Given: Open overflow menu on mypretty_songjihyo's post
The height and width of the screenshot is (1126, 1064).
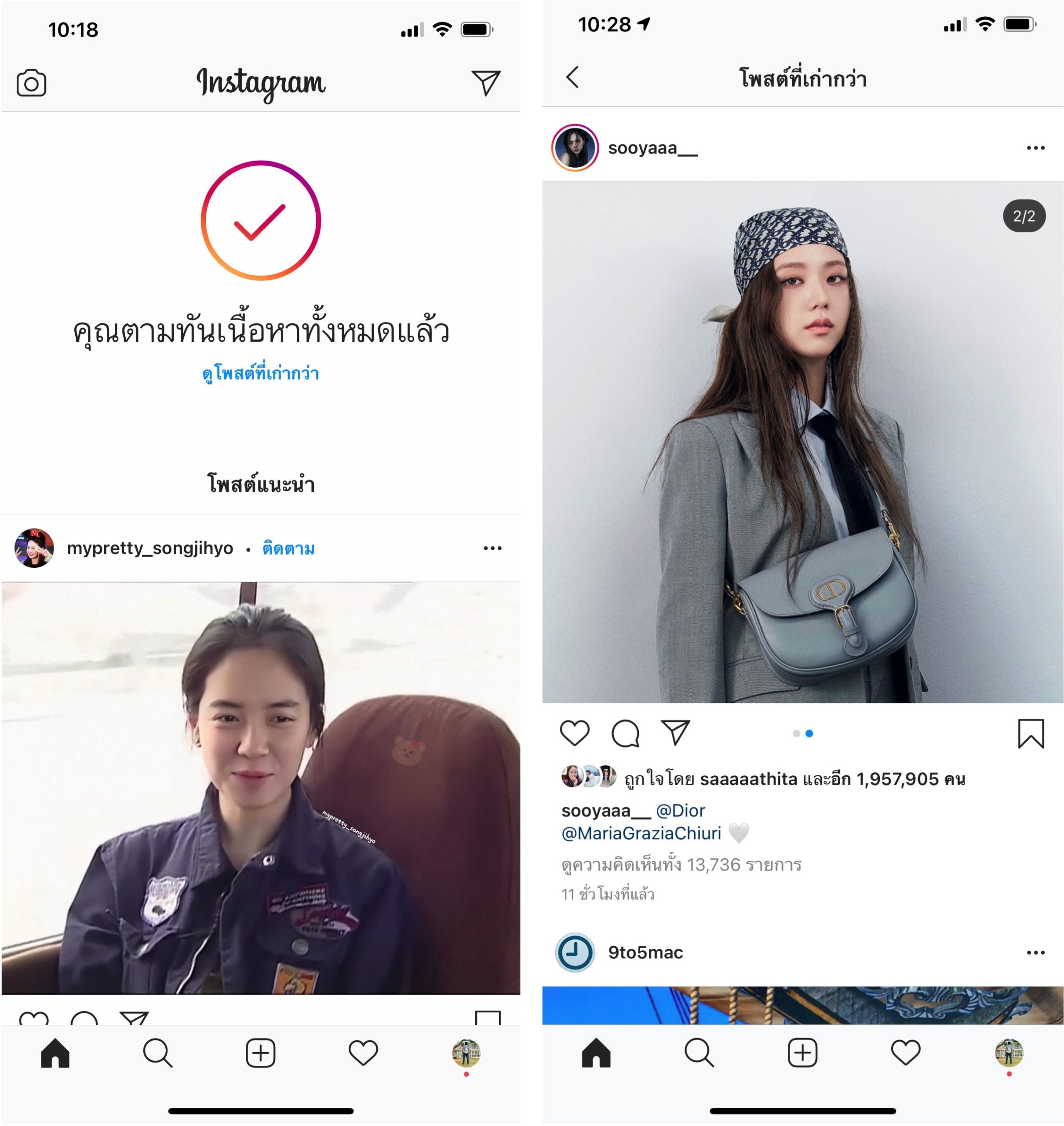Looking at the screenshot, I should point(492,548).
